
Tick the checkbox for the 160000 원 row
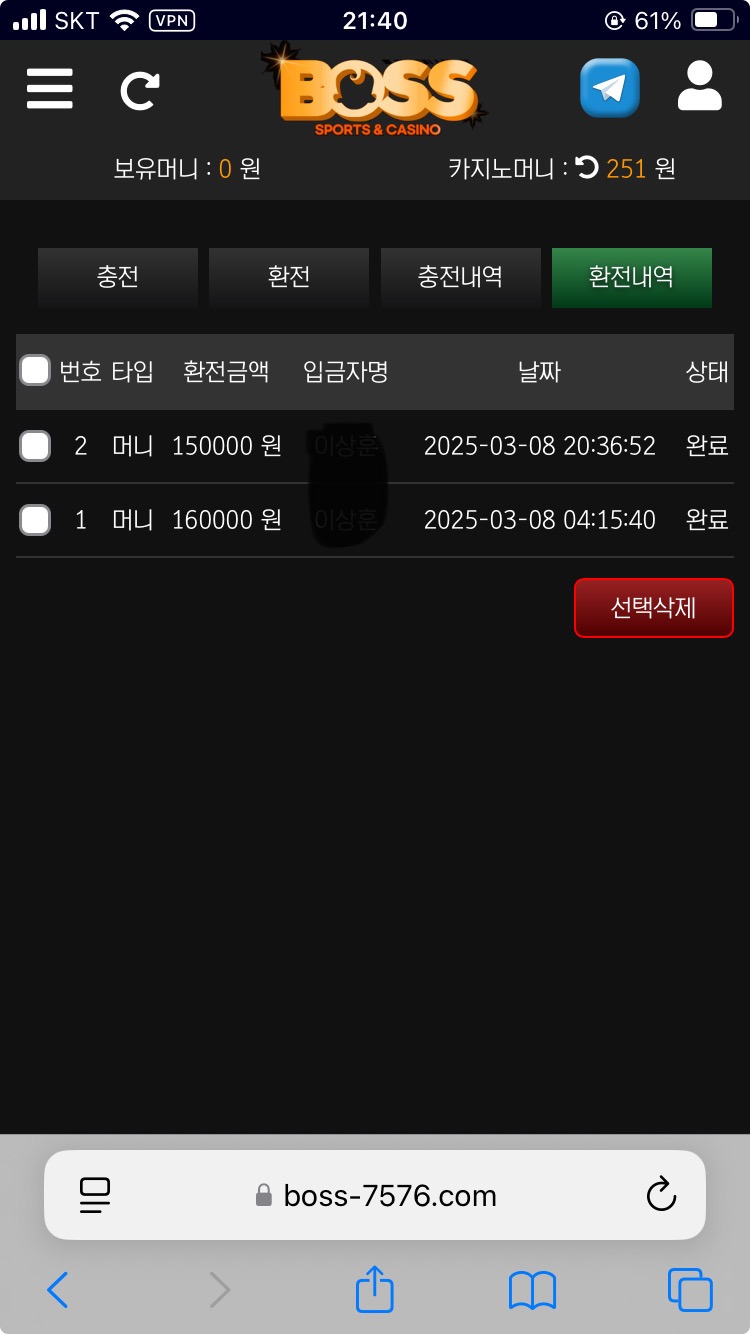pos(35,520)
